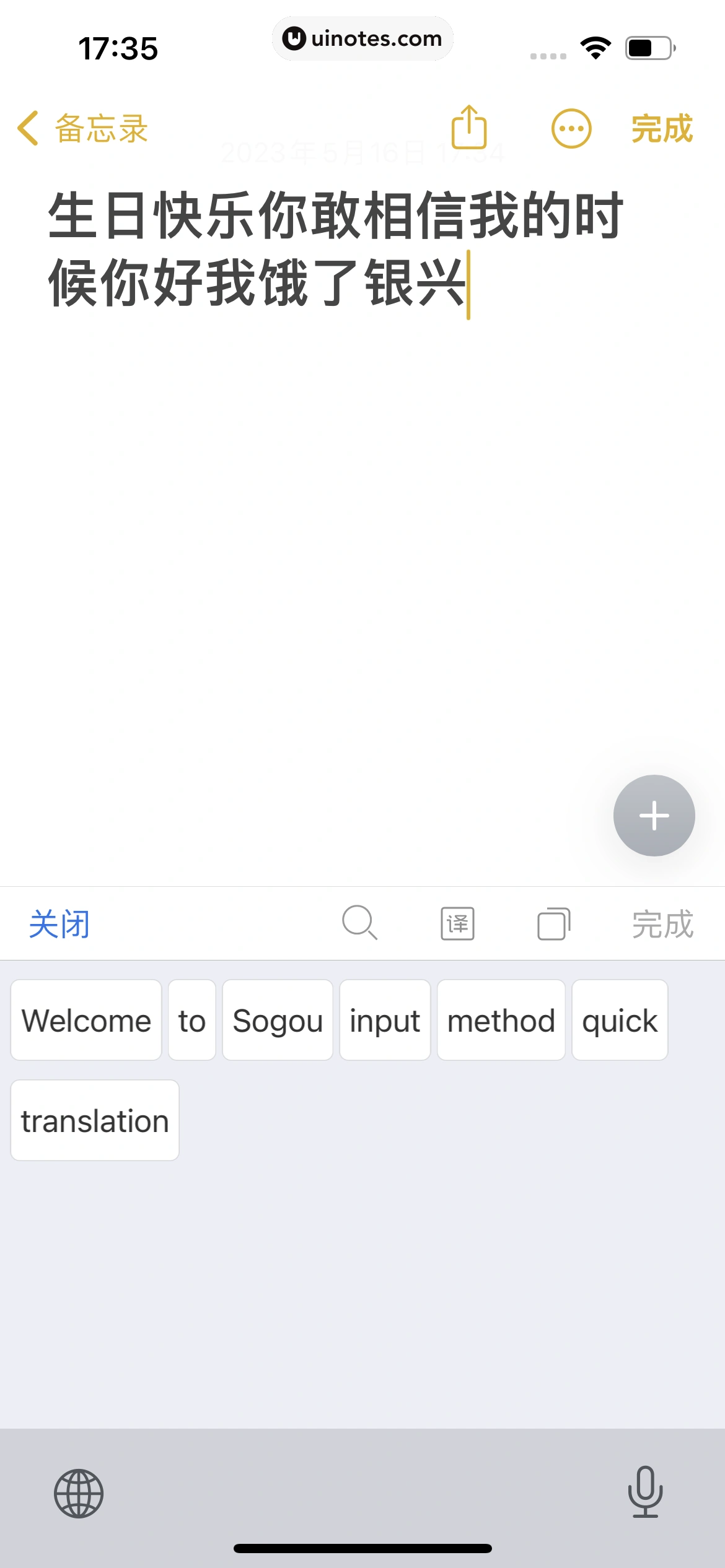
Task: Select the word chip "translation"
Action: (95, 1120)
